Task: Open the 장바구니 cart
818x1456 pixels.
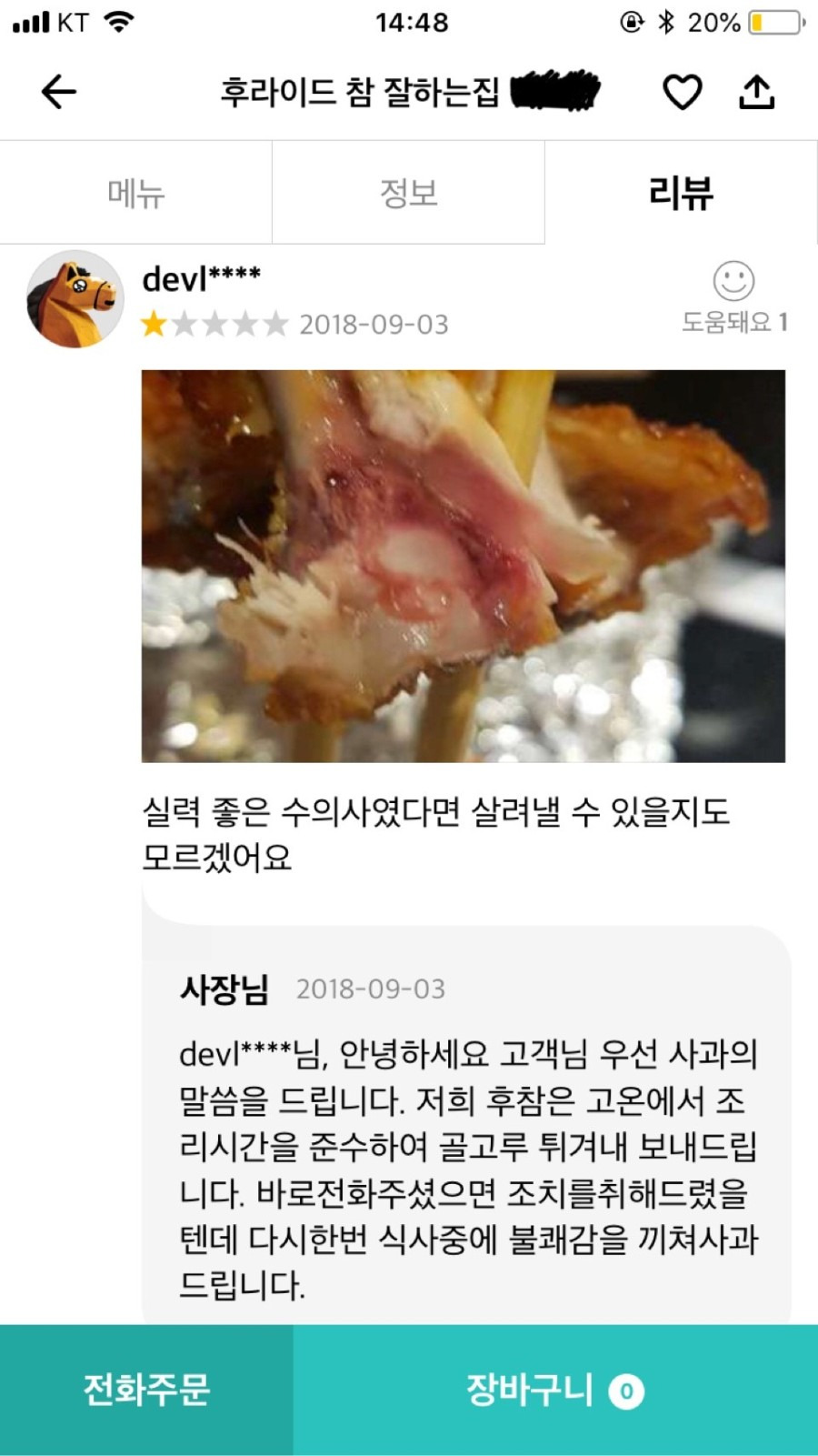Action: tap(554, 1390)
